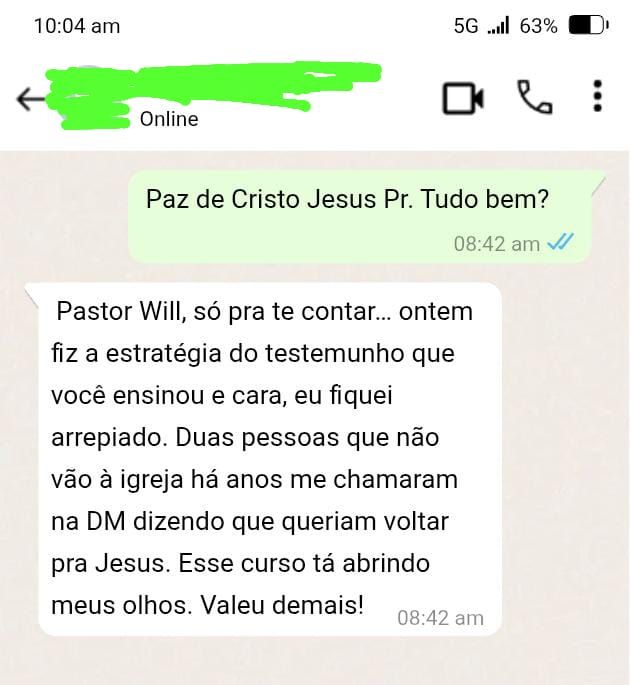
Task: Start a voice call with this contact
Action: tap(534, 97)
